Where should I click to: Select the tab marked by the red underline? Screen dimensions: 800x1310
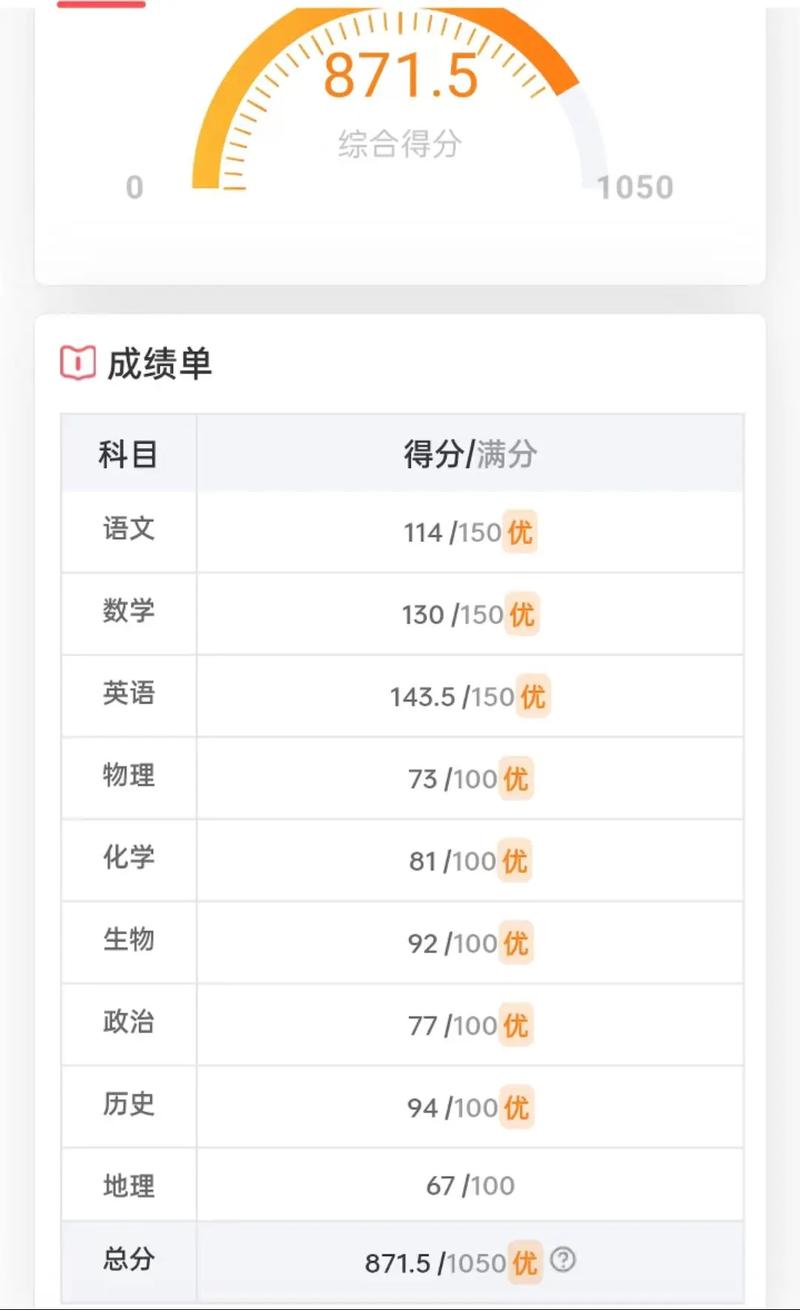(x=100, y=6)
